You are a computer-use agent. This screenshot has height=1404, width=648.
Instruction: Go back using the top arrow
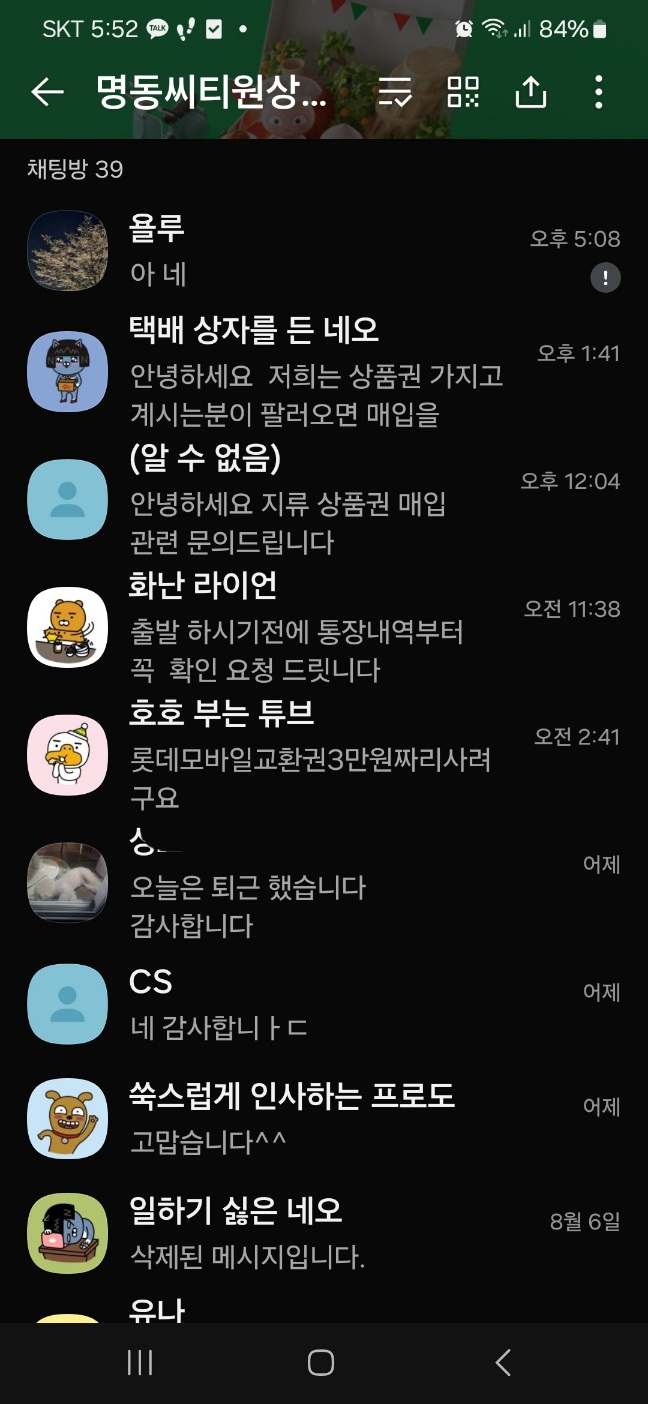click(x=47, y=93)
